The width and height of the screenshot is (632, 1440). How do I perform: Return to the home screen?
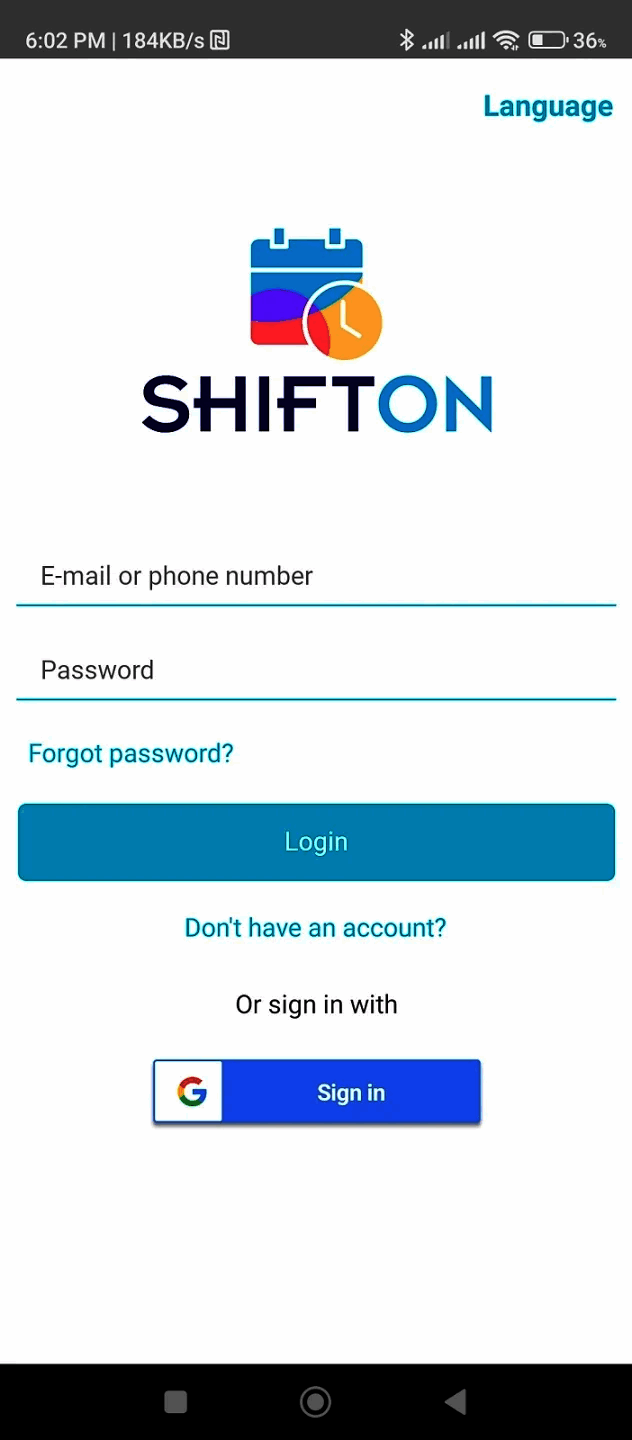316,1402
